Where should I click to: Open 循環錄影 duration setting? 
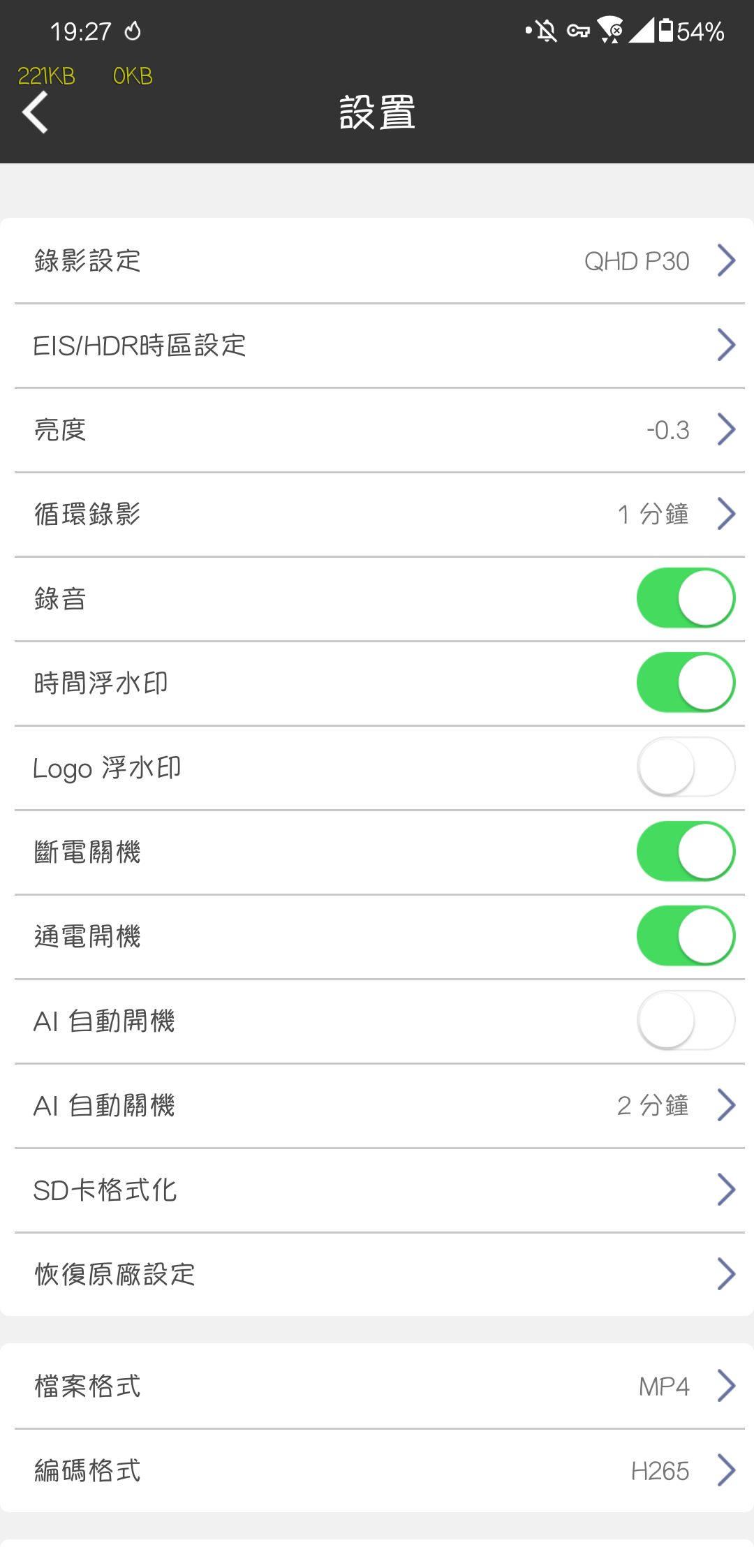pos(377,514)
